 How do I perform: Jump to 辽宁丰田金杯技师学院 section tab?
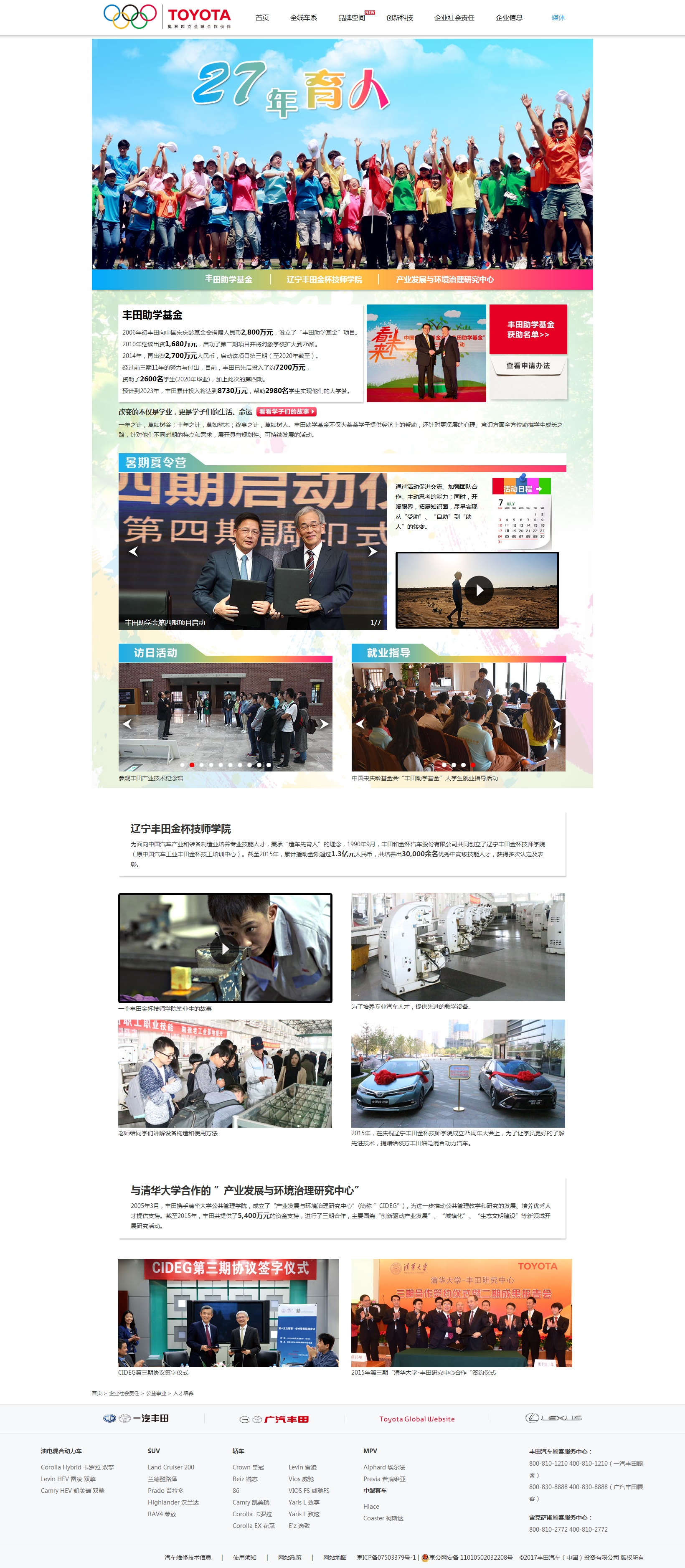[x=324, y=279]
